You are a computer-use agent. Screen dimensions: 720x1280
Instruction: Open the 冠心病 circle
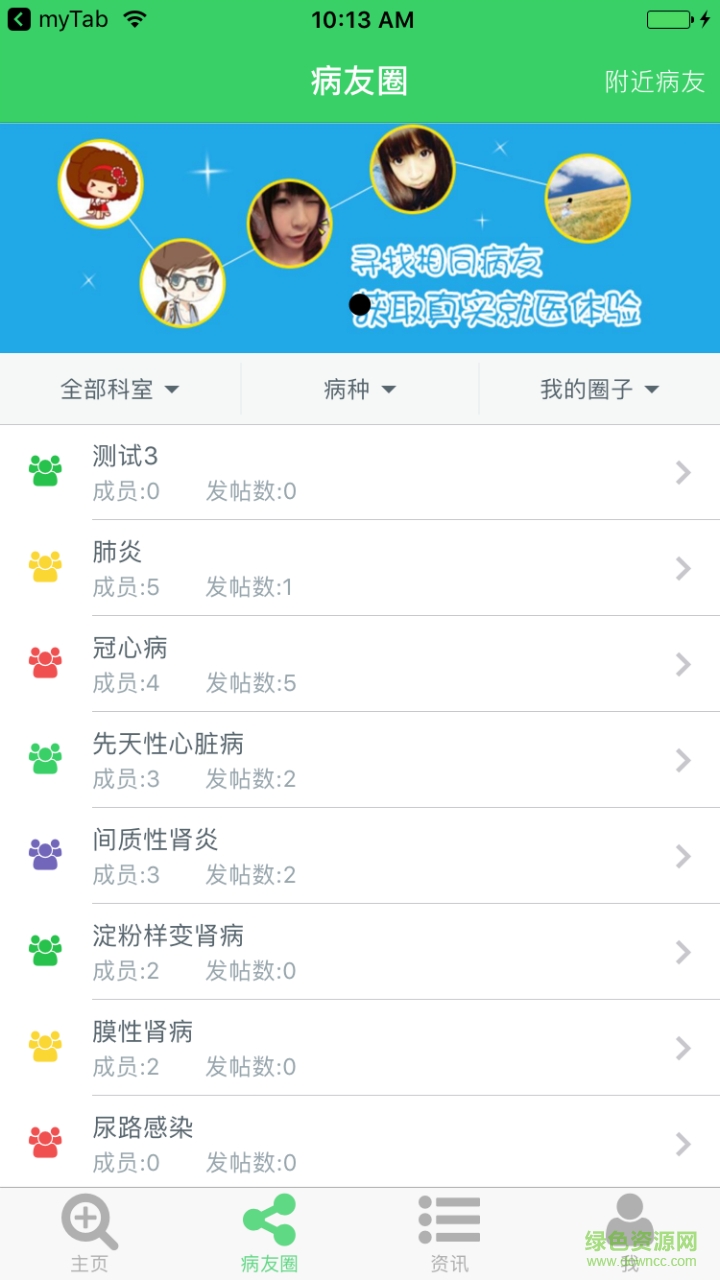click(360, 664)
